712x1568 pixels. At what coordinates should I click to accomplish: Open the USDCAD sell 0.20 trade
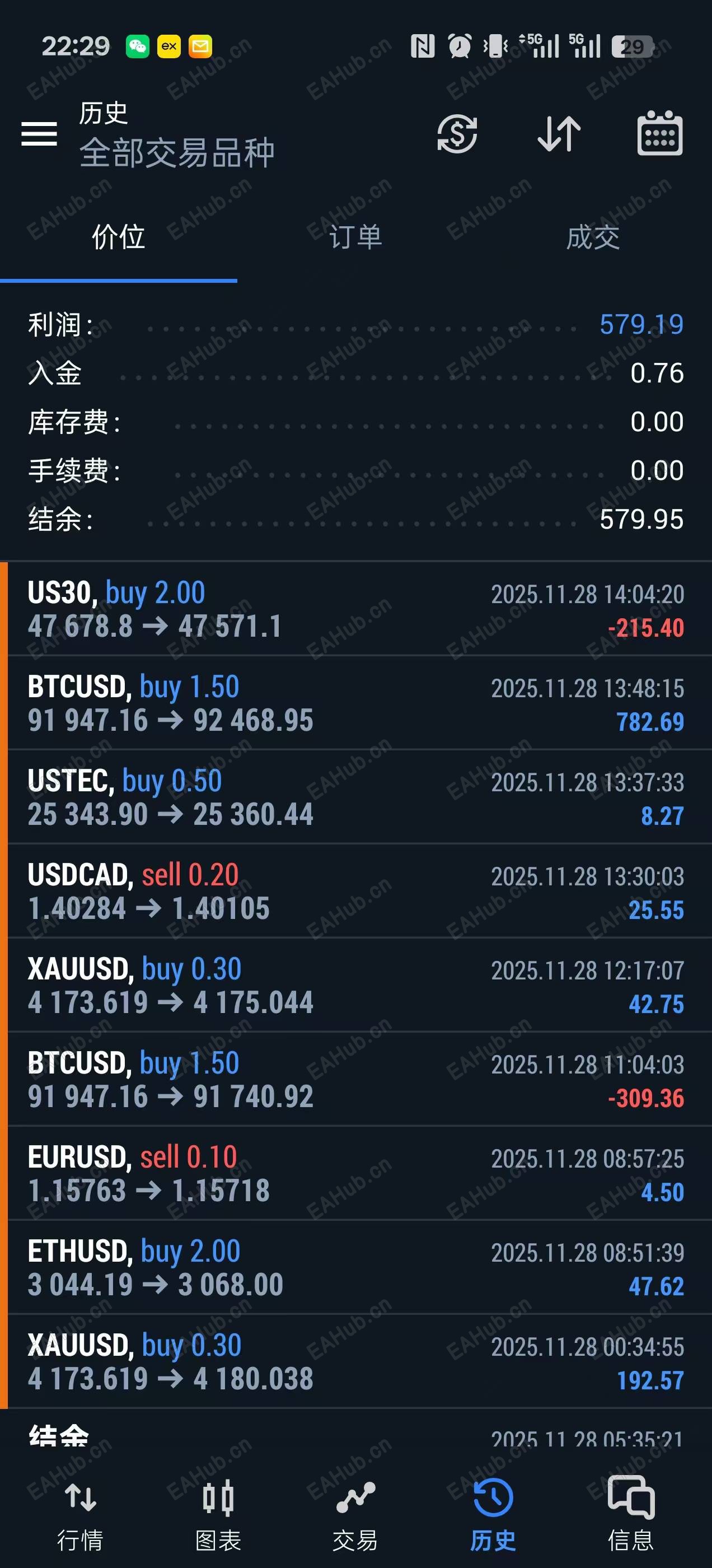(356, 891)
